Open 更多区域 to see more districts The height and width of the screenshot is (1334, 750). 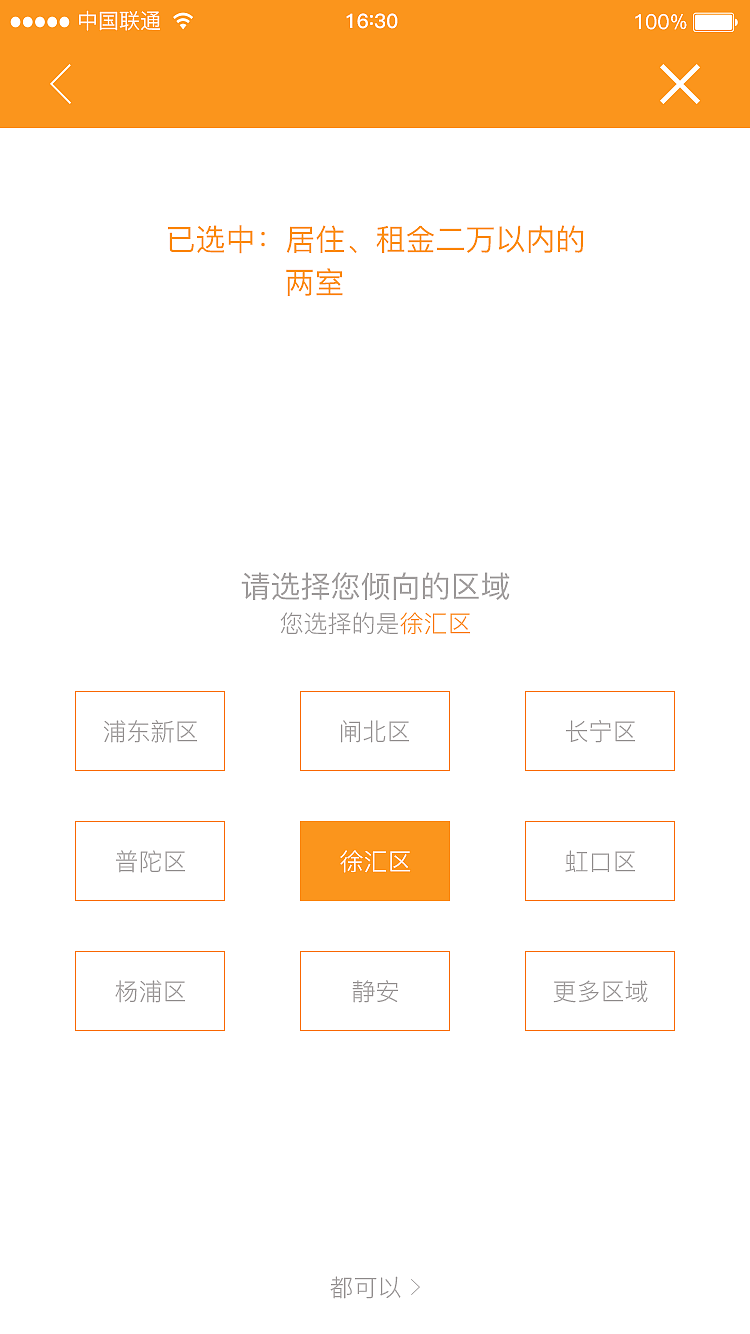599,991
